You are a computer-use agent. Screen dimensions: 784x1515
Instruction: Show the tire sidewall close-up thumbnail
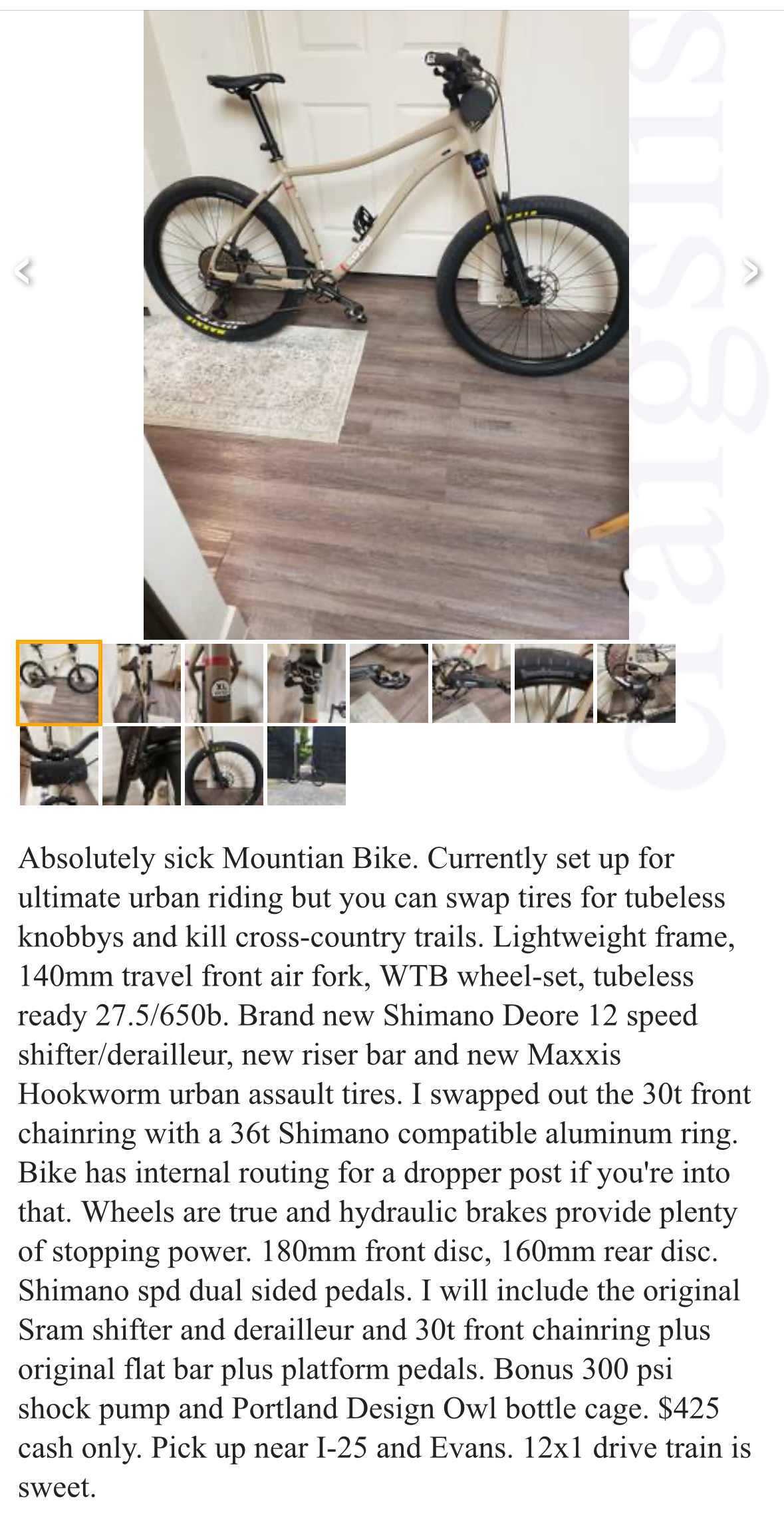553,682
